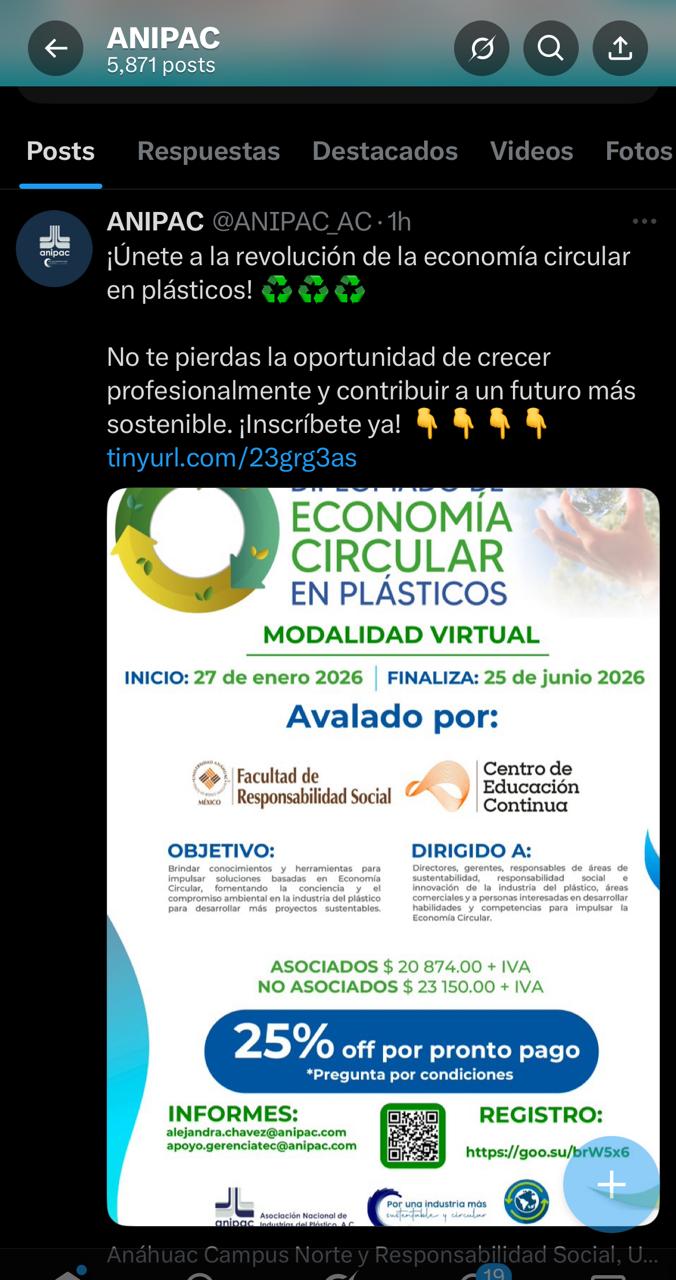Search within ANIPAC's posts
Viewport: 676px width, 1280px height.
pyautogui.click(x=550, y=48)
